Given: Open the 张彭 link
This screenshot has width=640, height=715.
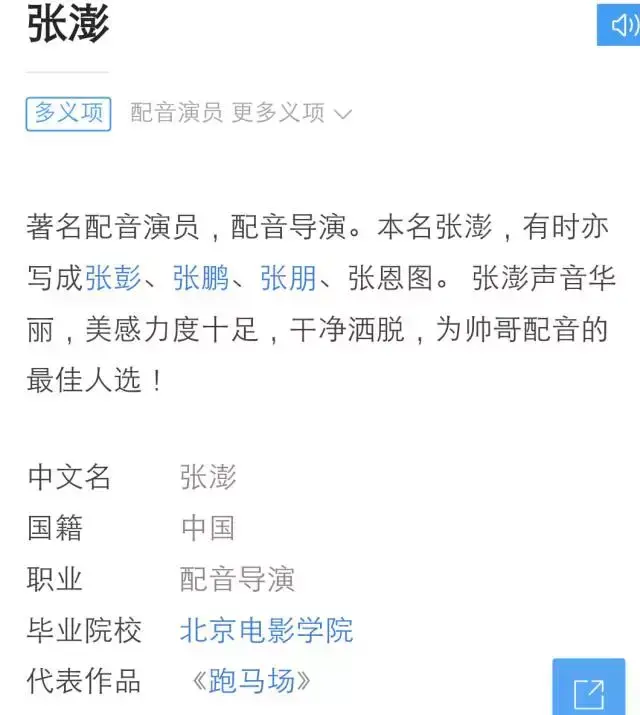Looking at the screenshot, I should pyautogui.click(x=113, y=278).
